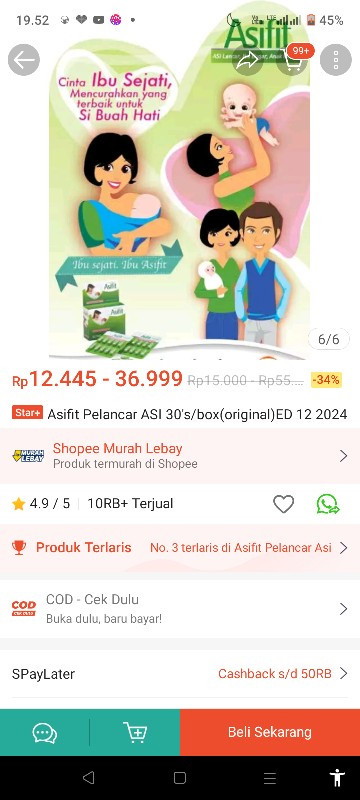
Task: Tap Beli Sekarang to buy now
Action: click(x=270, y=733)
